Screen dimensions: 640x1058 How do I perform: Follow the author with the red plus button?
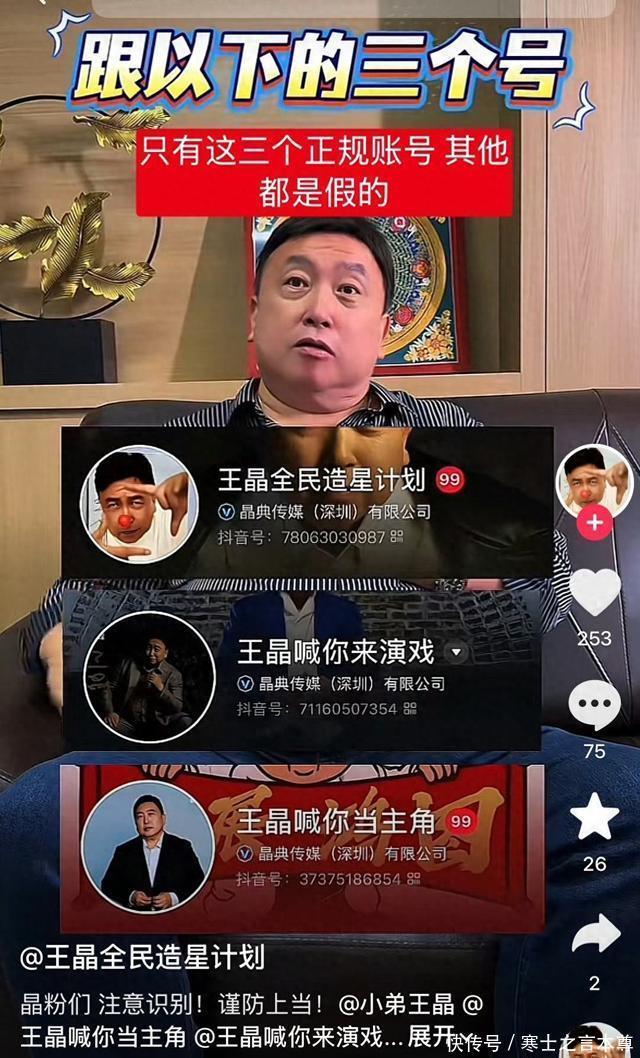pos(595,523)
